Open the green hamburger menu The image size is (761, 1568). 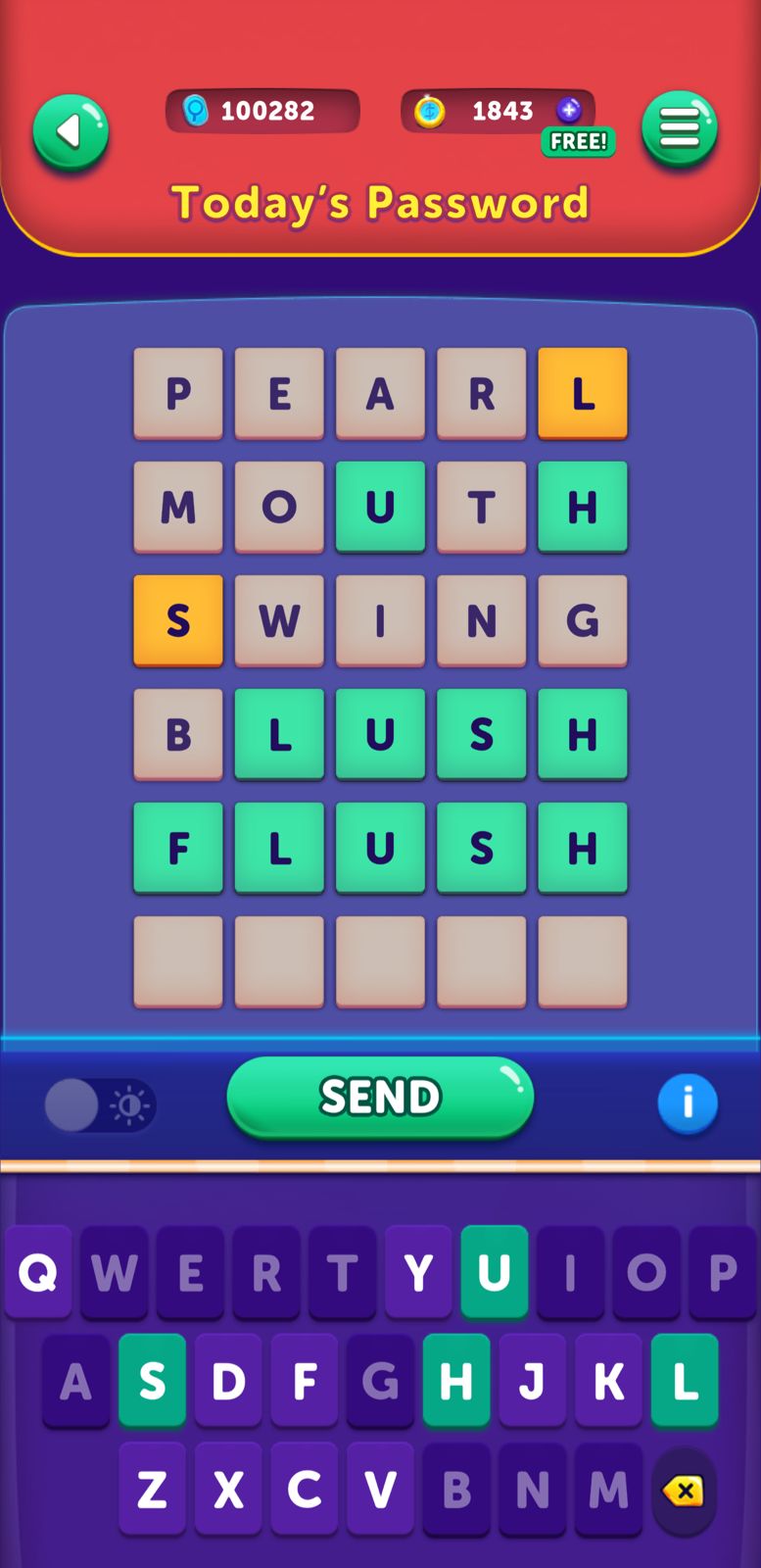[x=679, y=129]
